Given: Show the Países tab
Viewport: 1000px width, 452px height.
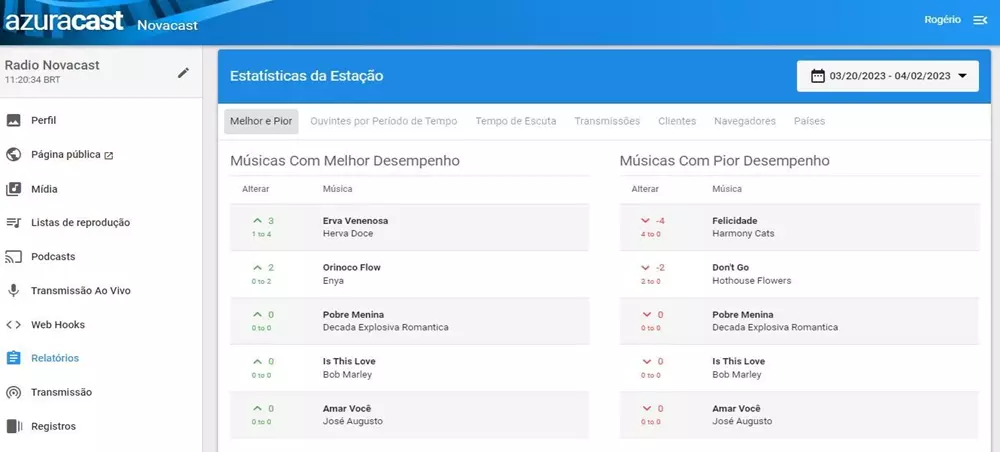Looking at the screenshot, I should coord(809,121).
